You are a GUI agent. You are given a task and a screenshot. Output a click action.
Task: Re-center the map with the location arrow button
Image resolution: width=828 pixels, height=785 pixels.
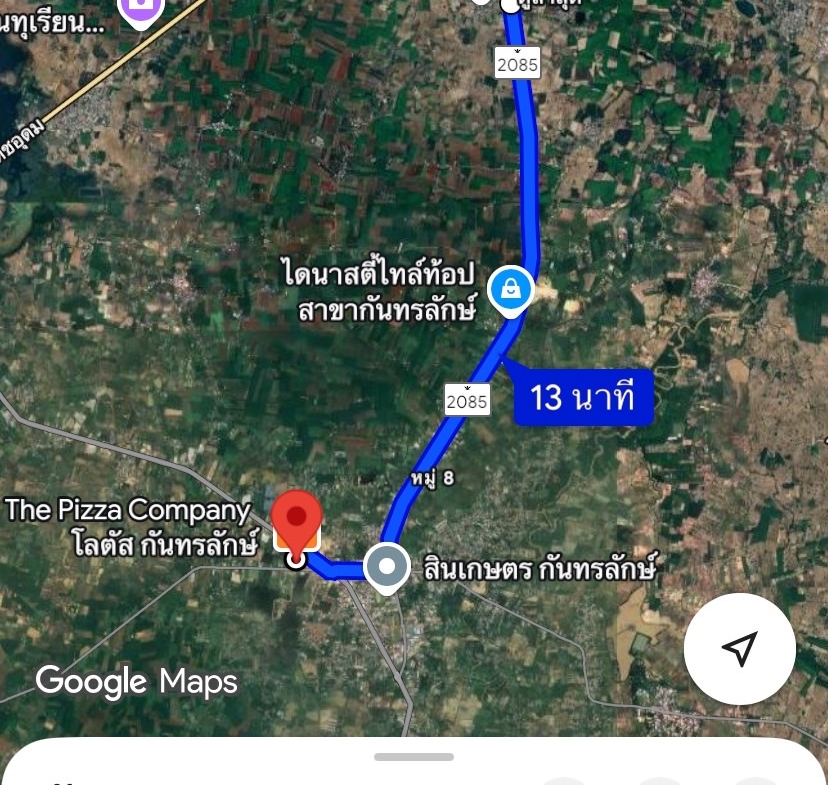pyautogui.click(x=739, y=649)
